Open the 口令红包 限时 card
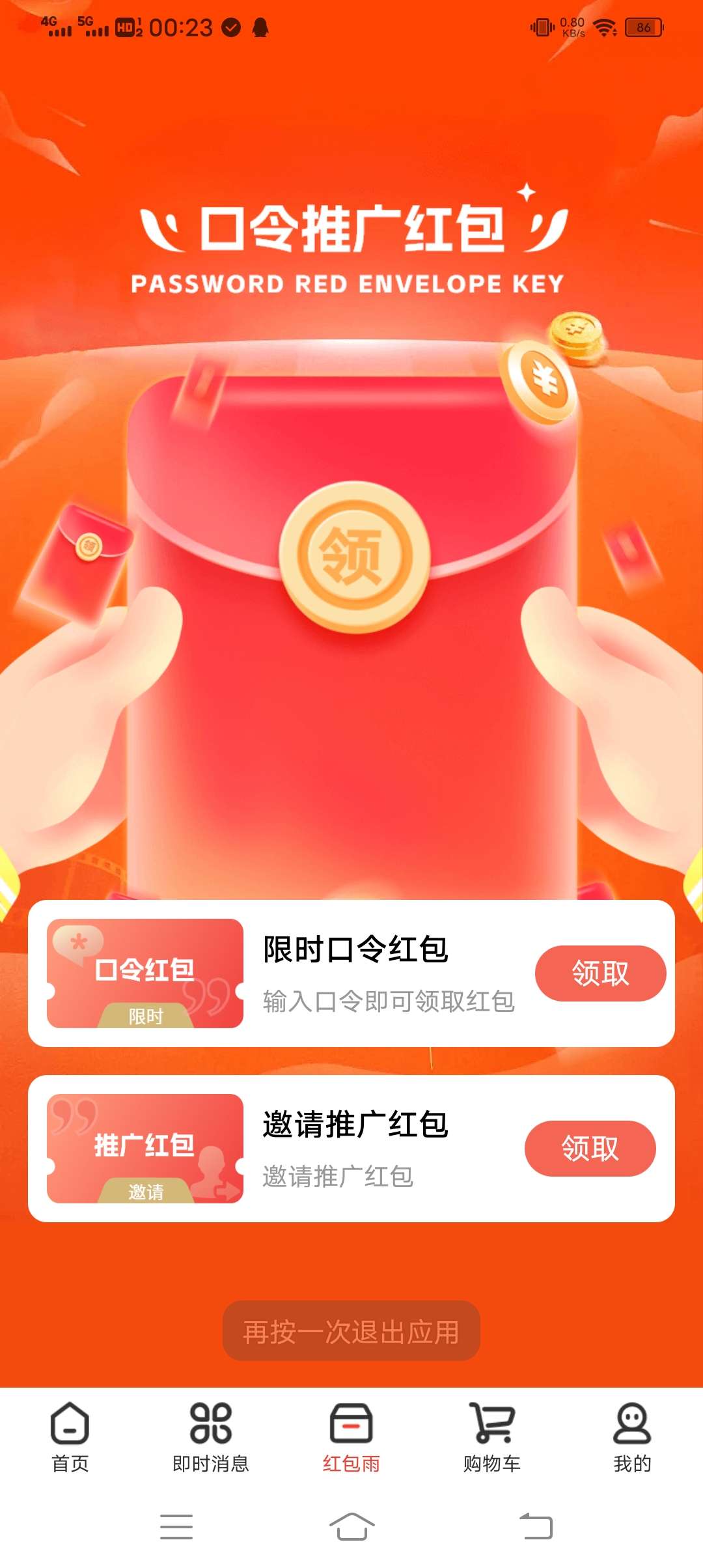This screenshot has height=1568, width=703. coord(145,973)
